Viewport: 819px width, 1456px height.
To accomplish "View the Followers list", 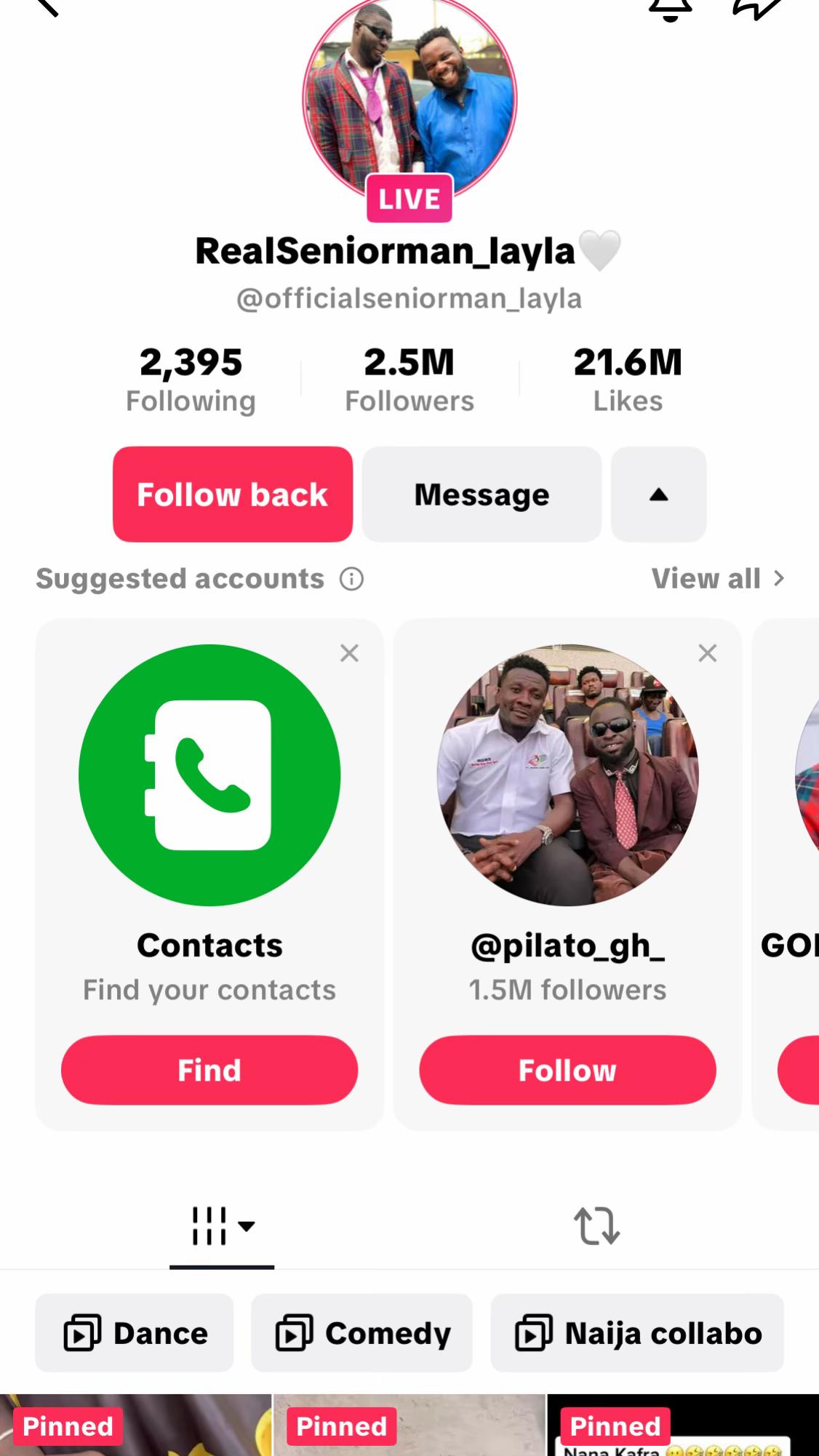I will (x=409, y=380).
